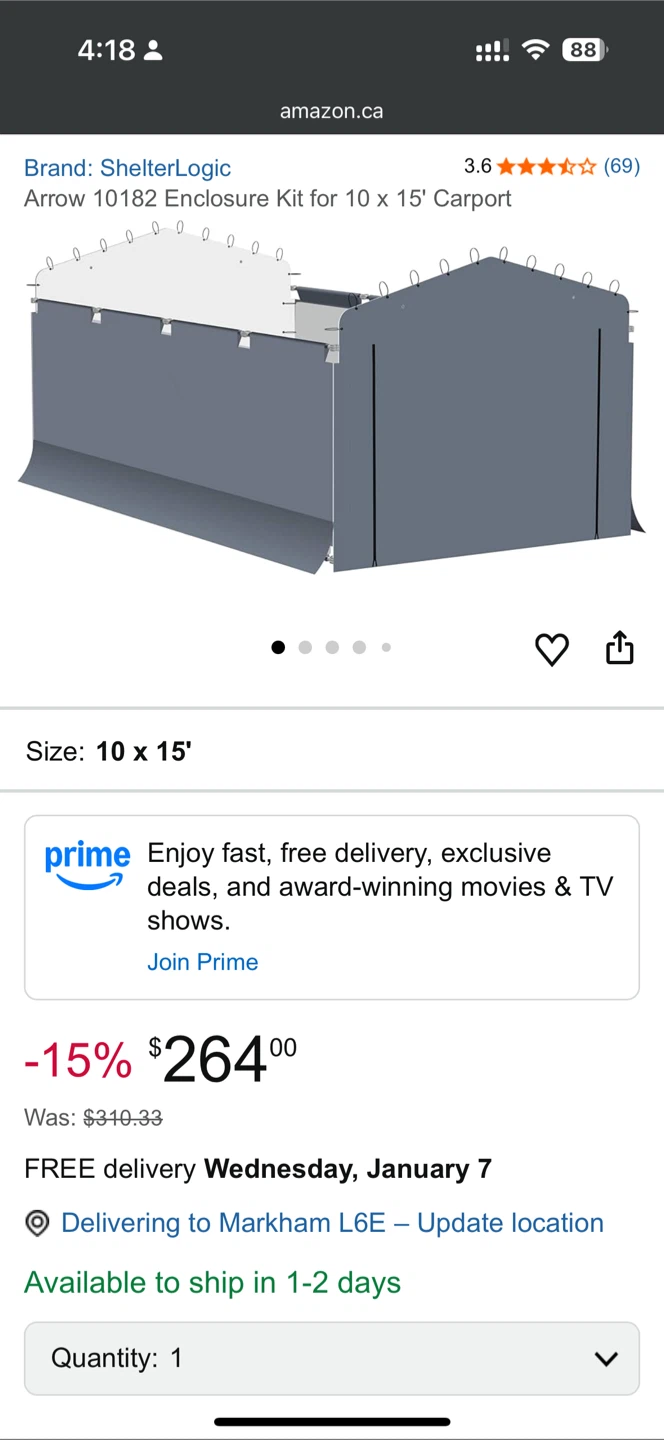664x1440 pixels.
Task: Share this product listing
Action: (620, 648)
